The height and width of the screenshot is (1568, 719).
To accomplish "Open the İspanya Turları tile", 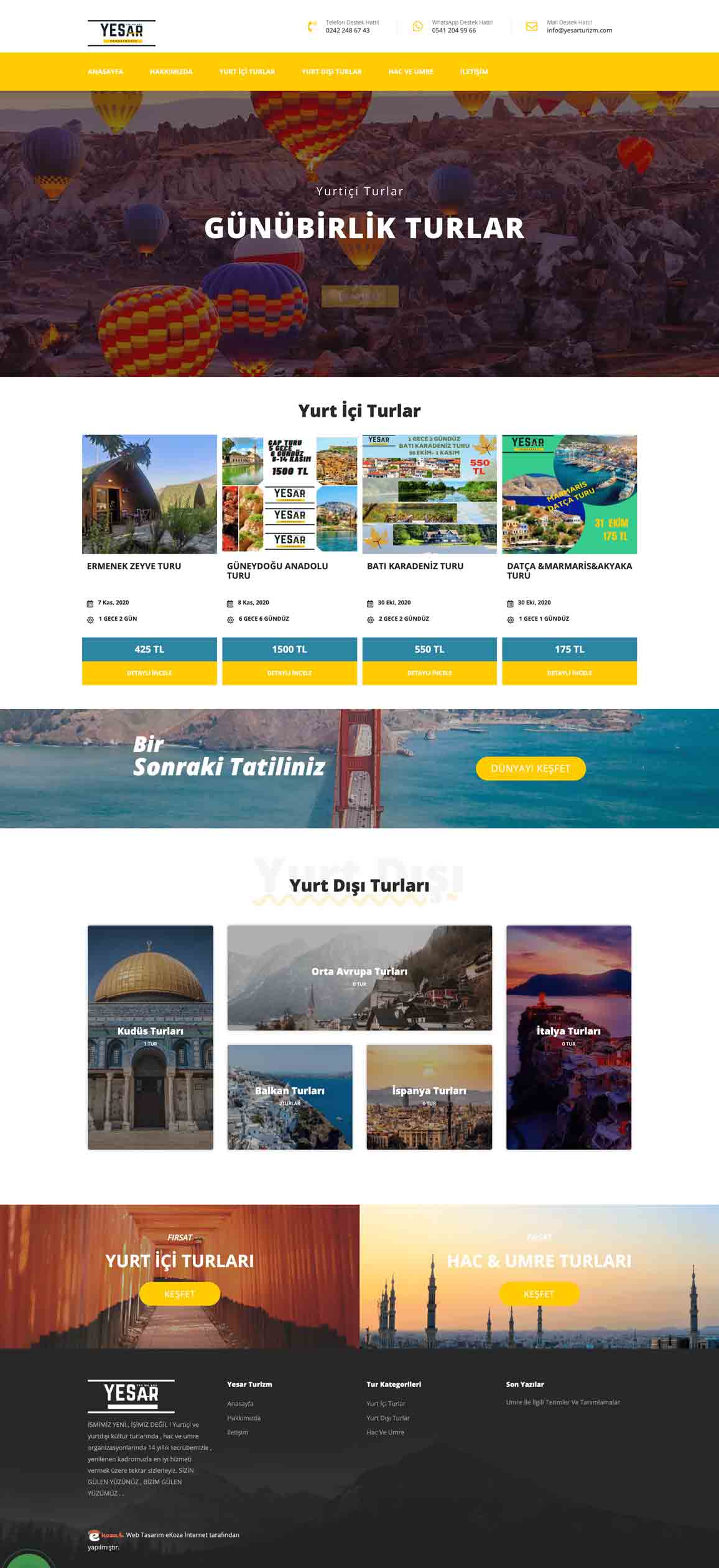I will coord(429,1097).
